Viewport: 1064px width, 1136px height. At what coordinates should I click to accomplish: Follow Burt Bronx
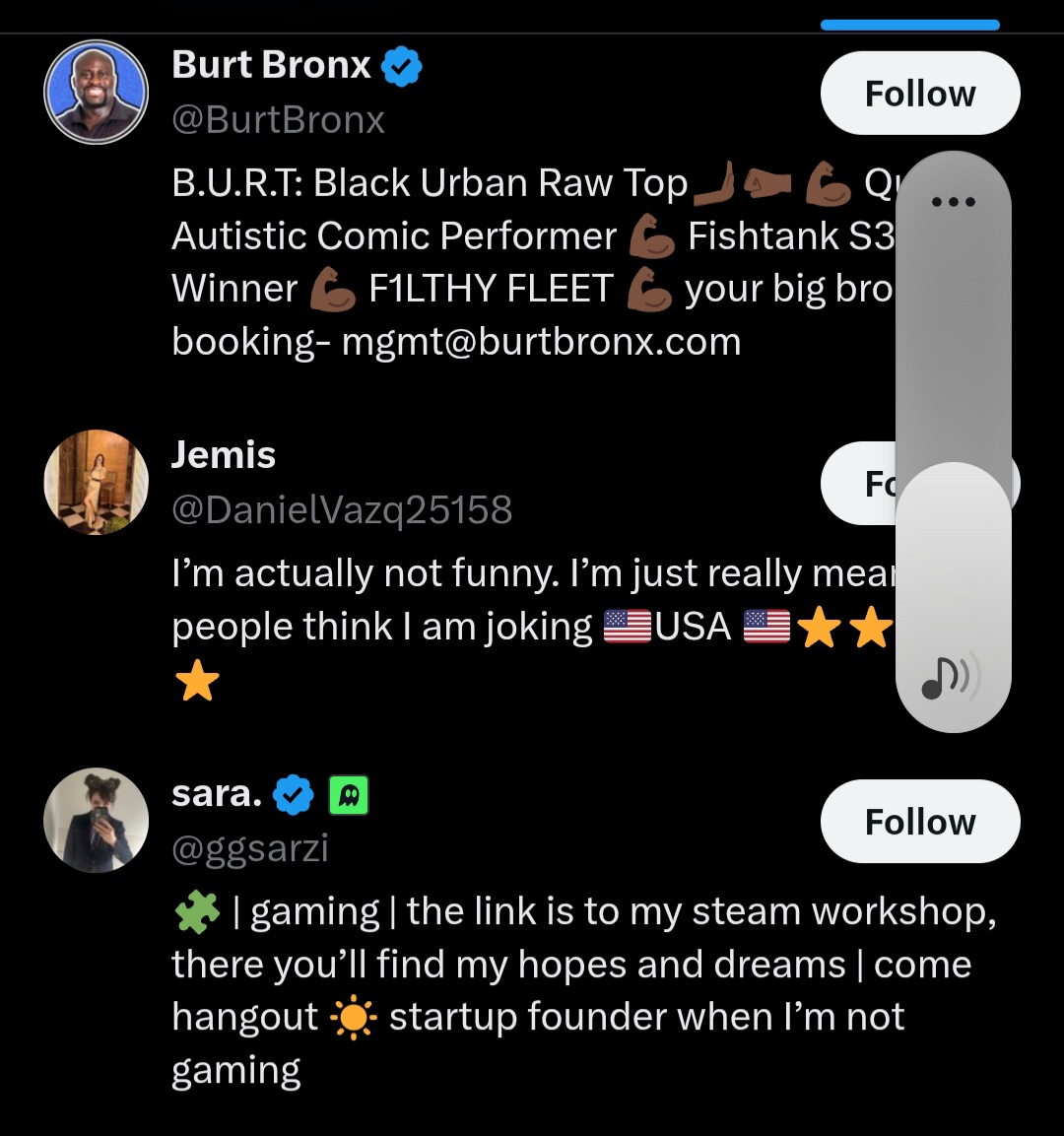919,94
